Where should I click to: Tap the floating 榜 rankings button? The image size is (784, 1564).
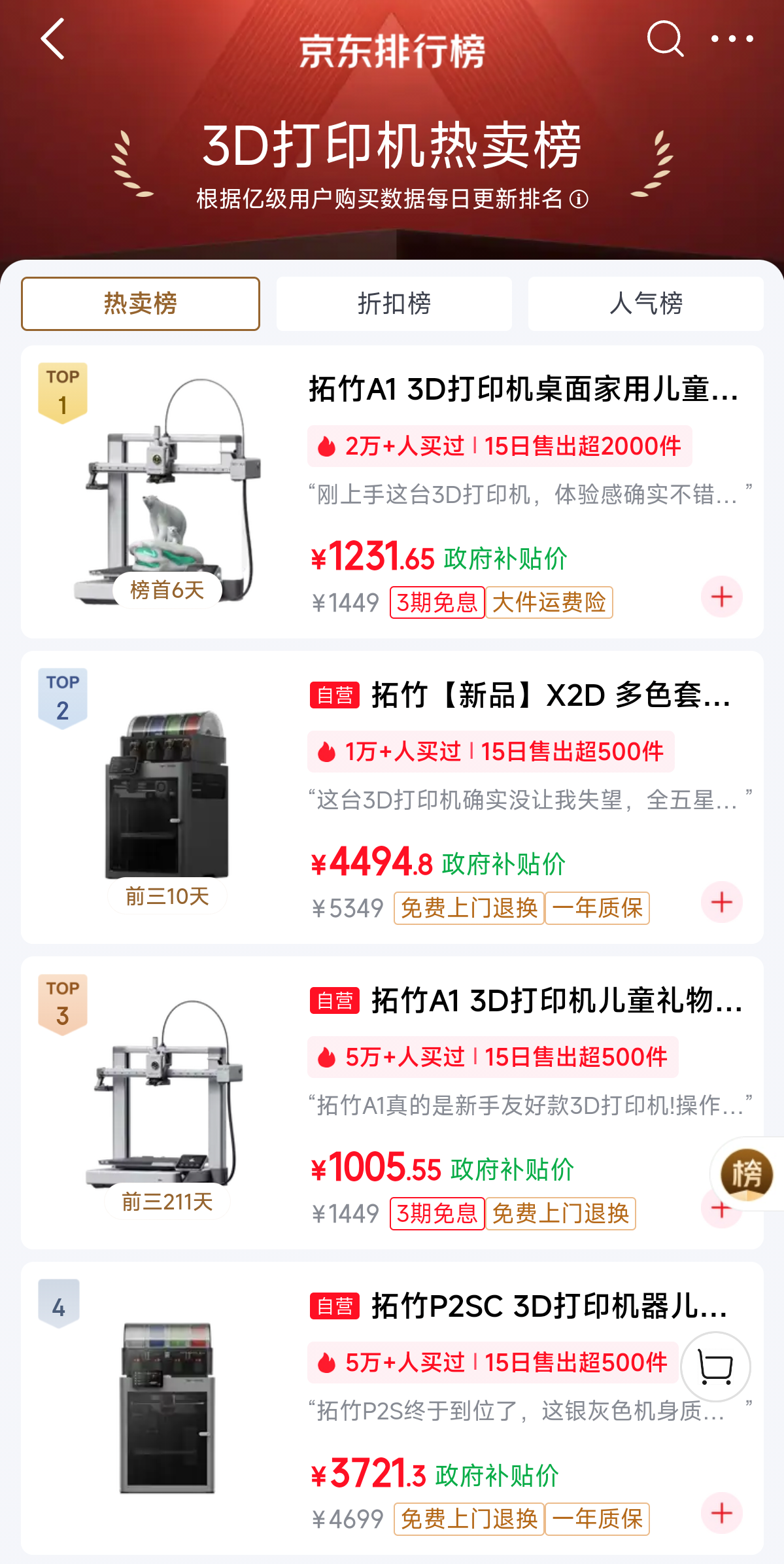pyautogui.click(x=747, y=1174)
